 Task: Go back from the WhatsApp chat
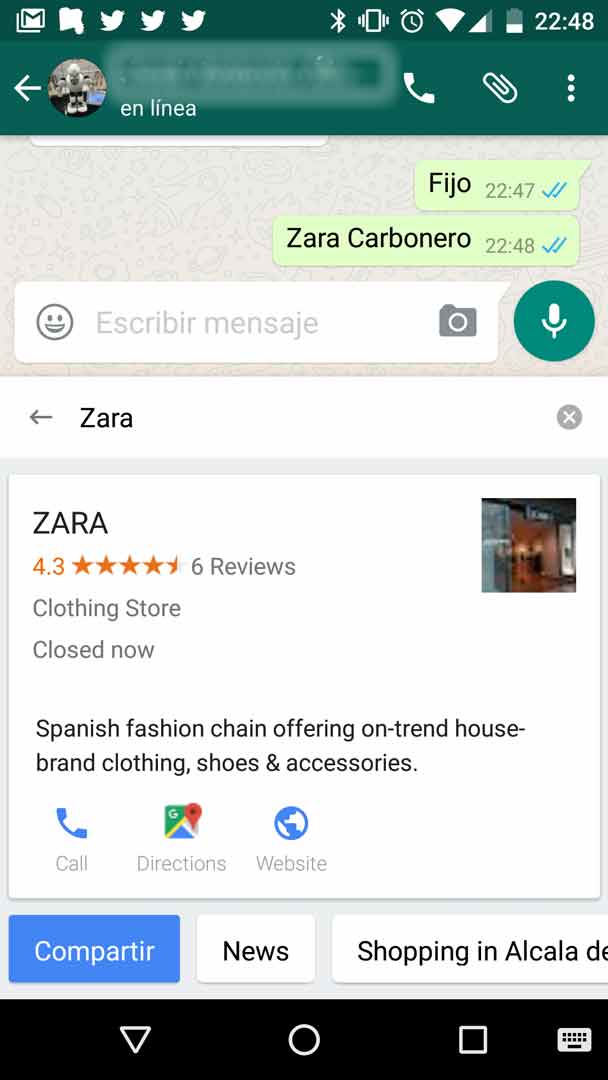[x=28, y=88]
